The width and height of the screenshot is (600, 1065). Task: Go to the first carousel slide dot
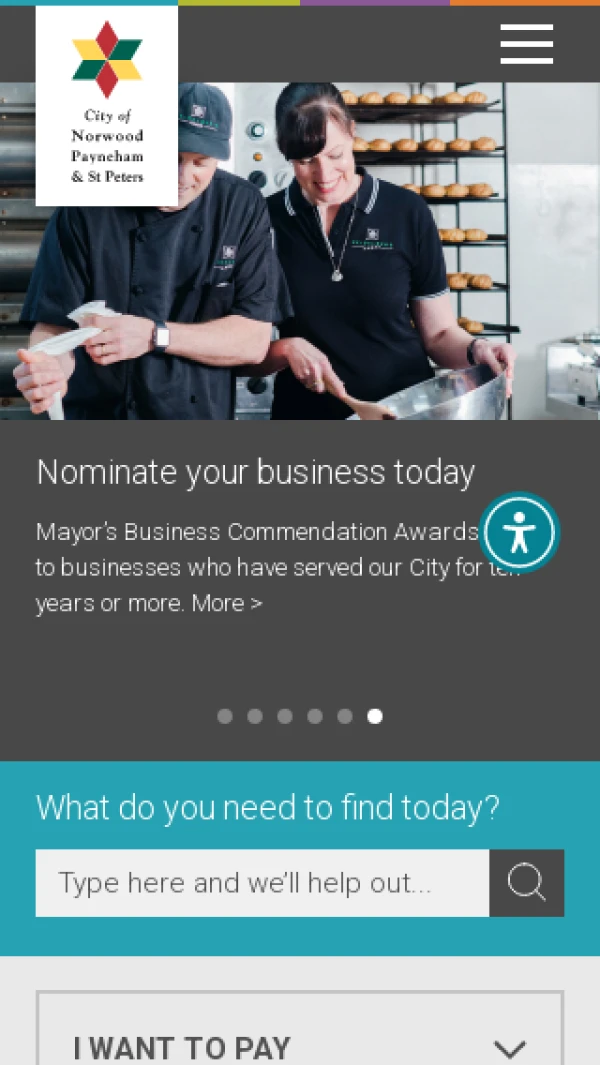click(225, 716)
